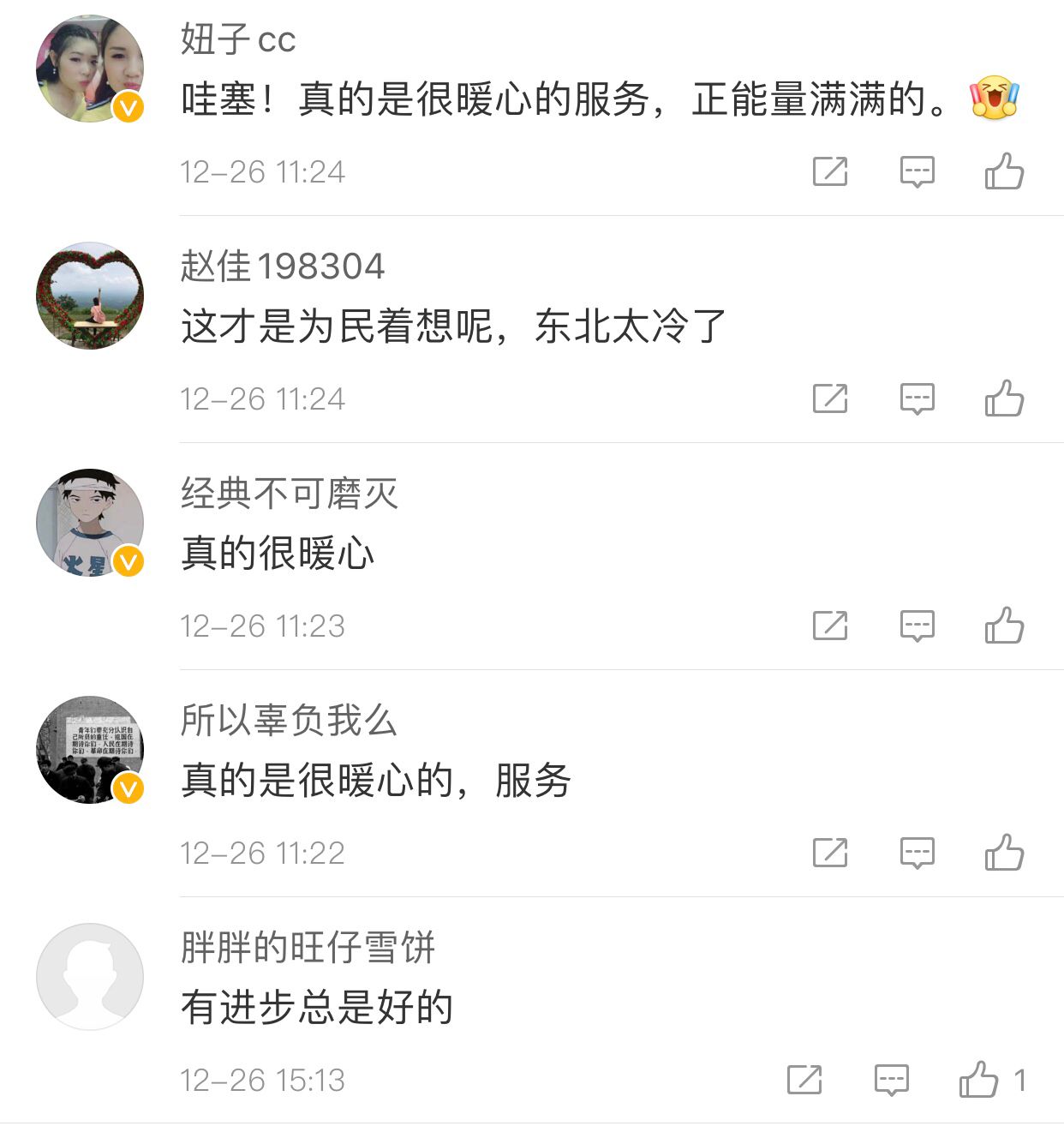Image resolution: width=1064 pixels, height=1132 pixels.
Task: Open the avatar of 经典不可磨灭
Action: tap(90, 523)
